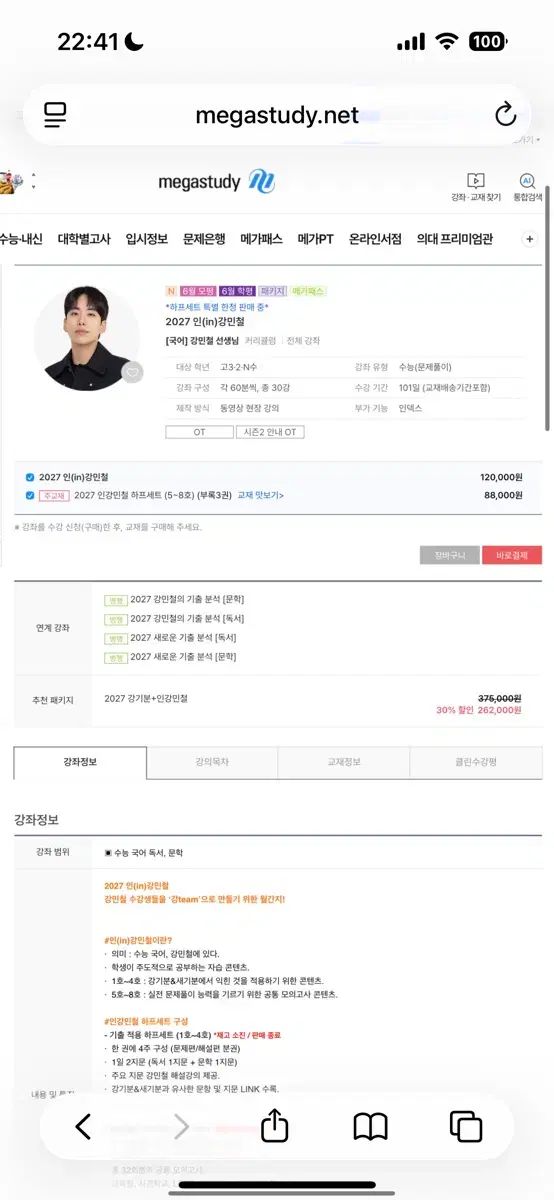Open the 문제은행 menu

click(204, 239)
